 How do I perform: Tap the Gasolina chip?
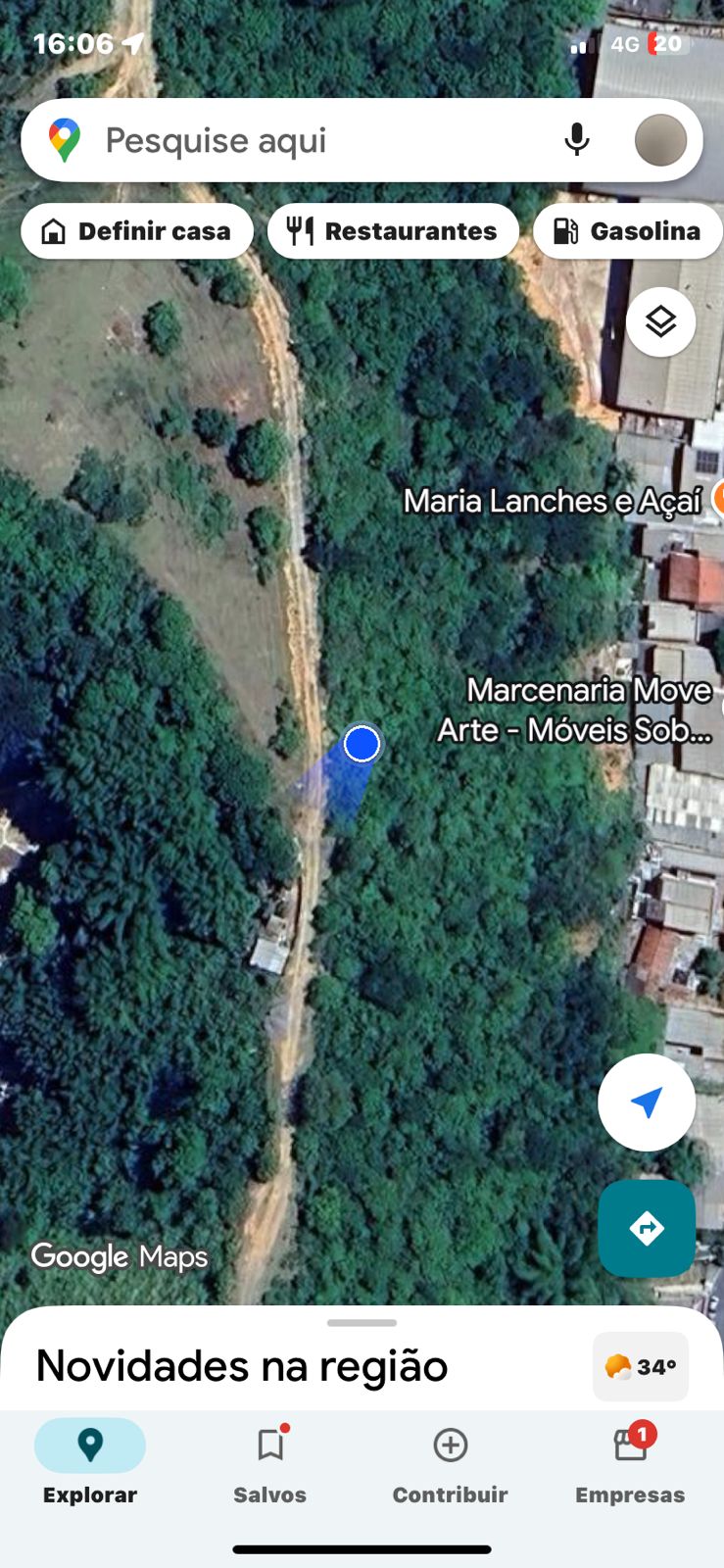pos(628,231)
